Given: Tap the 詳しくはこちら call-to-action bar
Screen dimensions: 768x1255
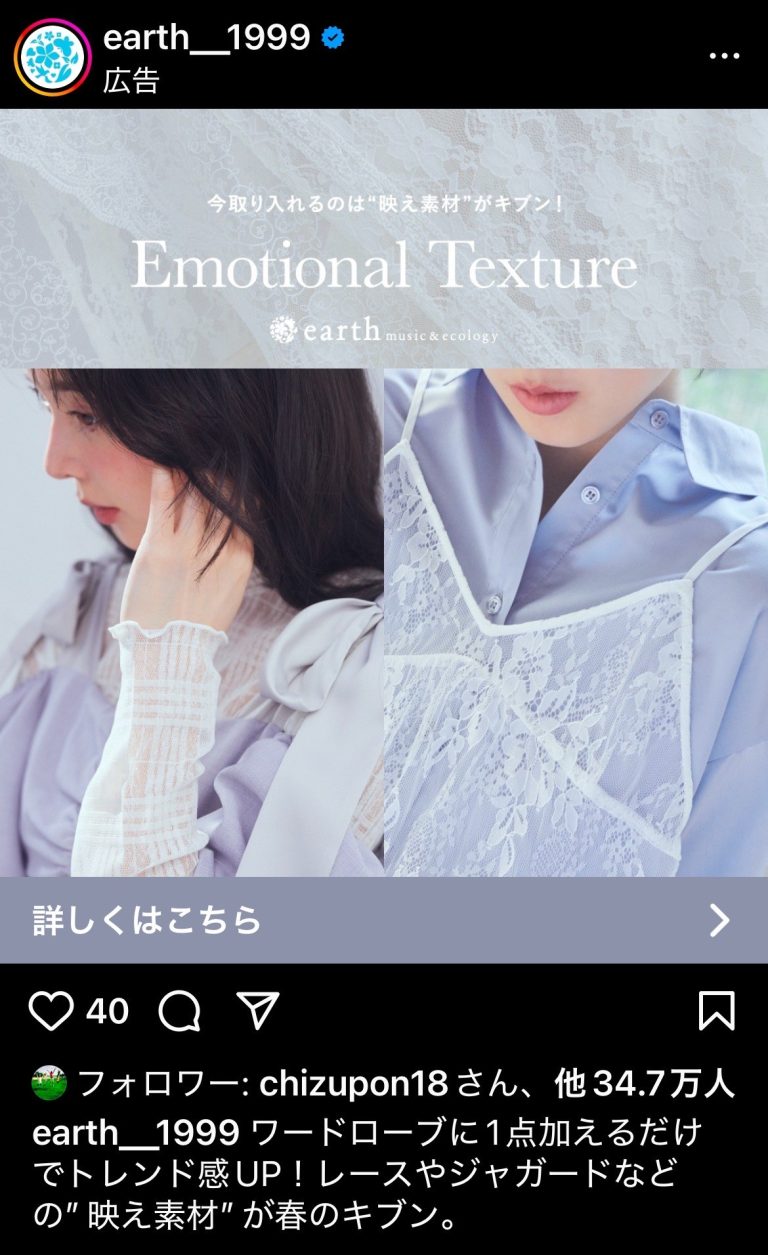Looking at the screenshot, I should (384, 920).
